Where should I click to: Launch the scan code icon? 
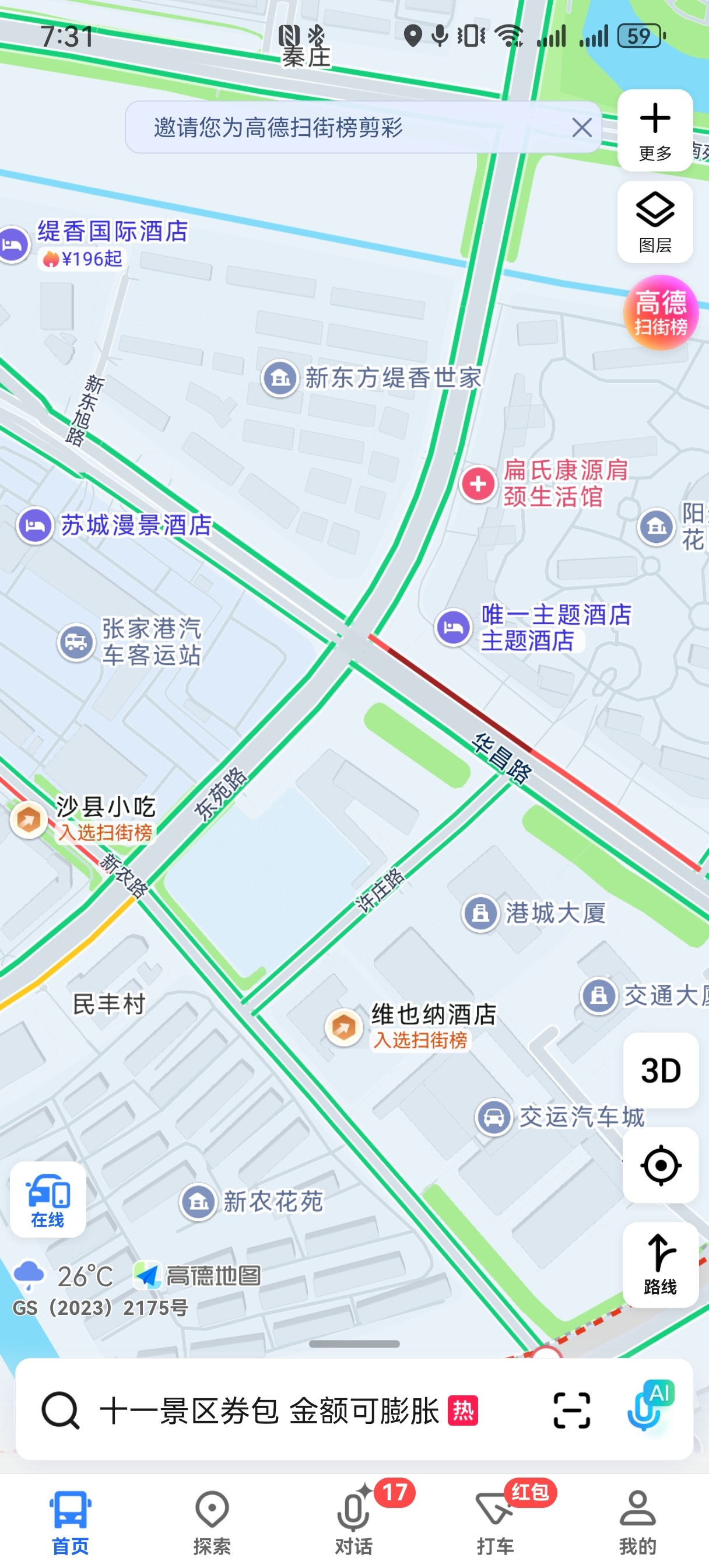tap(571, 1410)
